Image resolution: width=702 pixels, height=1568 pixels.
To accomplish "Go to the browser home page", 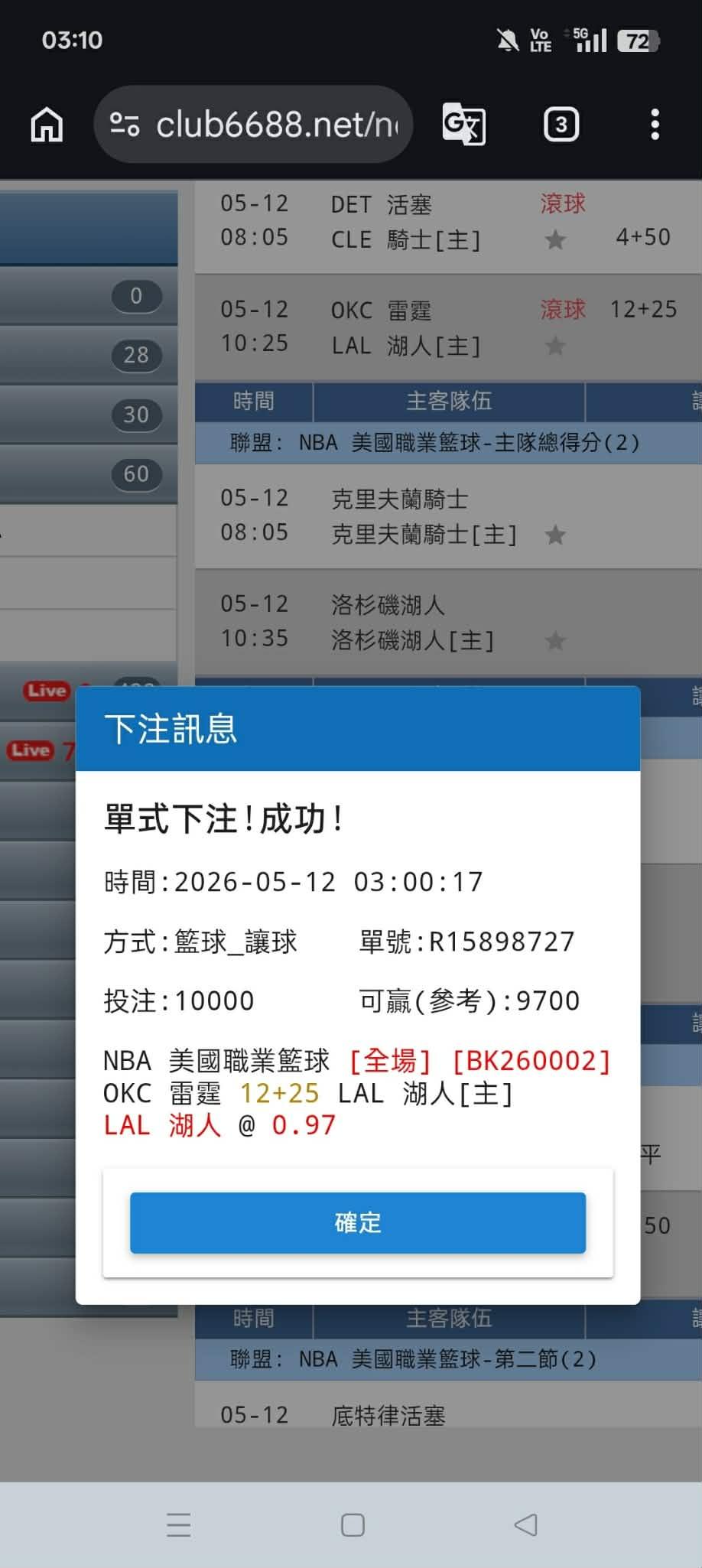I will 47,124.
